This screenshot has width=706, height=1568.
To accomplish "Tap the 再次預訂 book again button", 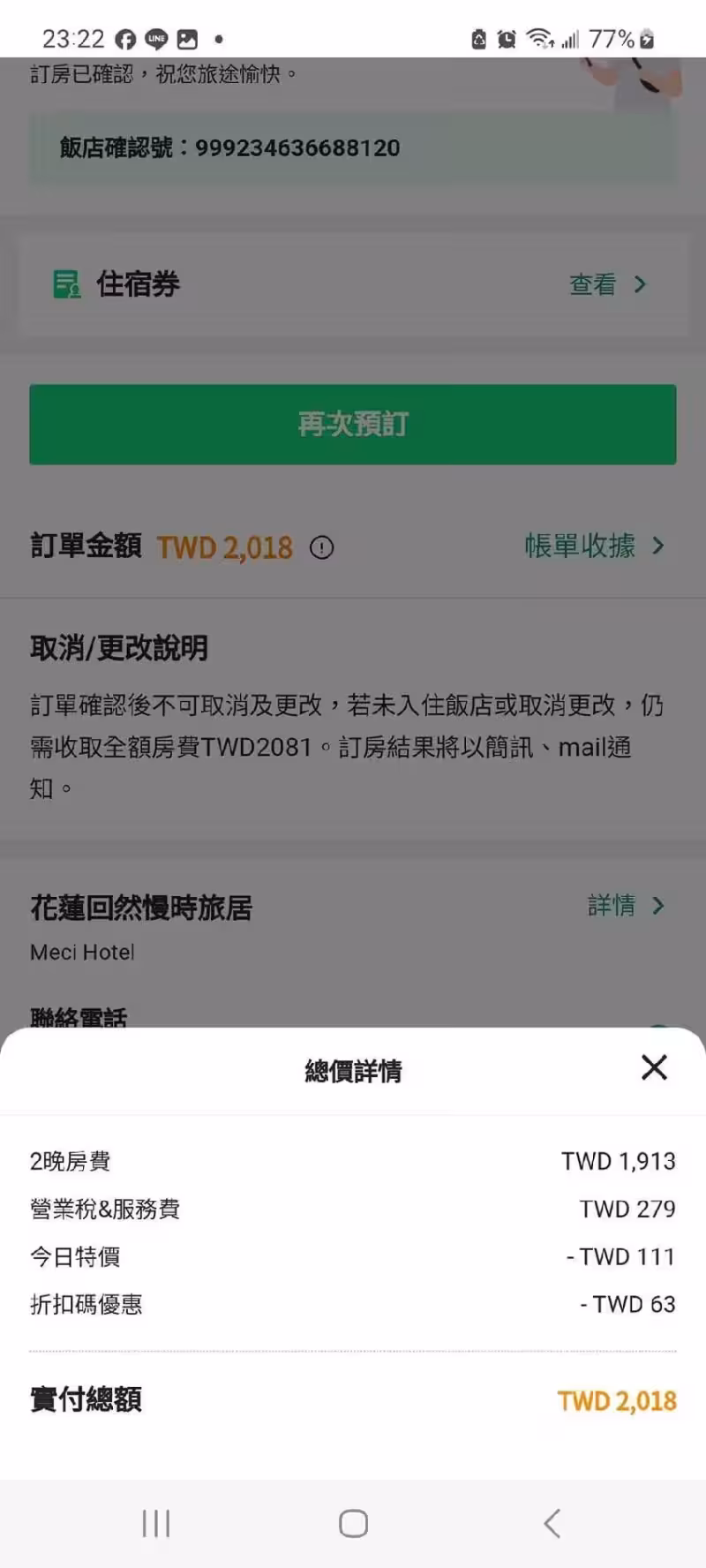I will click(353, 425).
